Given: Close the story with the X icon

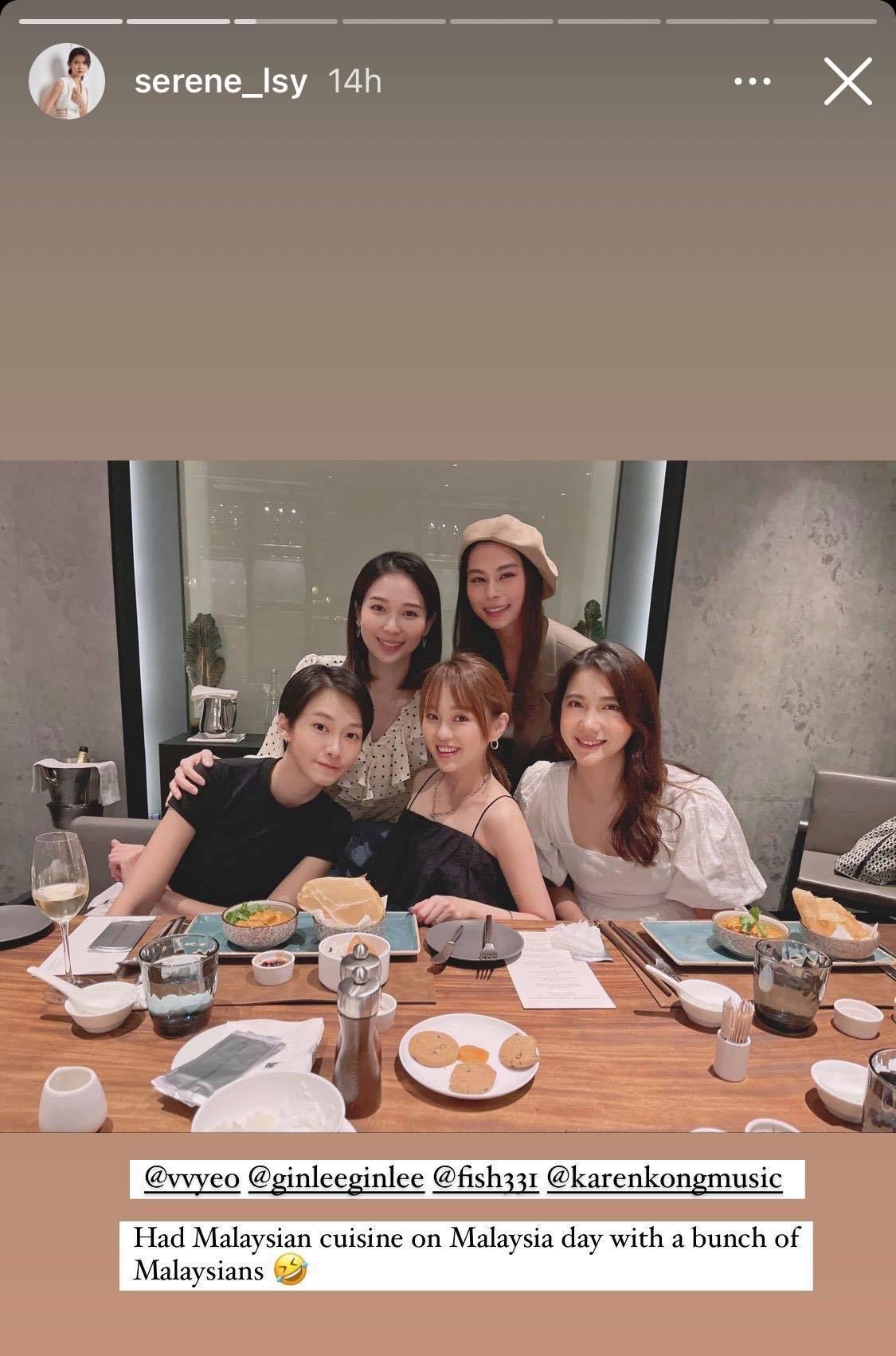Looking at the screenshot, I should (x=847, y=80).
